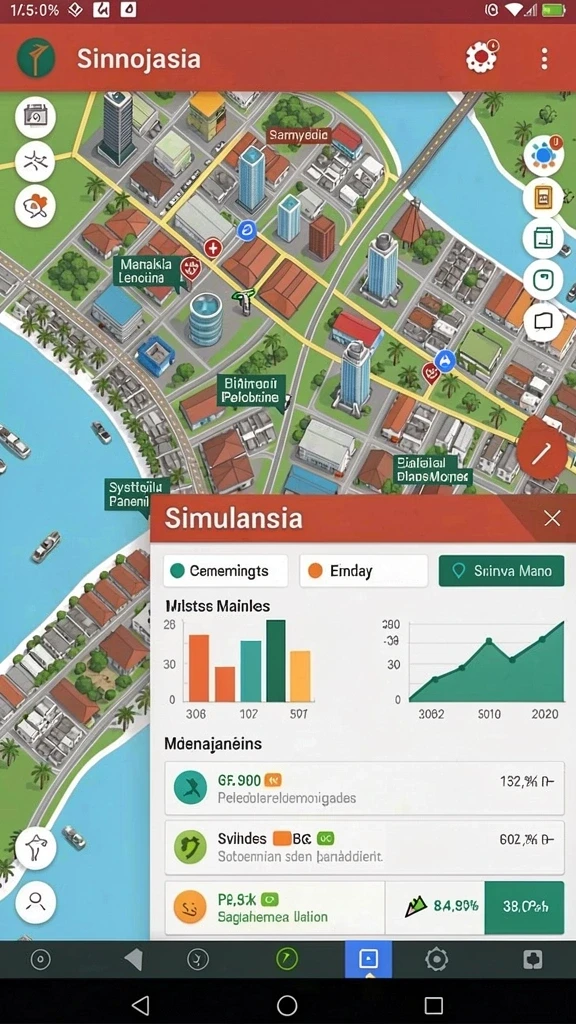Open the gear tab in bottom bar

point(436,959)
